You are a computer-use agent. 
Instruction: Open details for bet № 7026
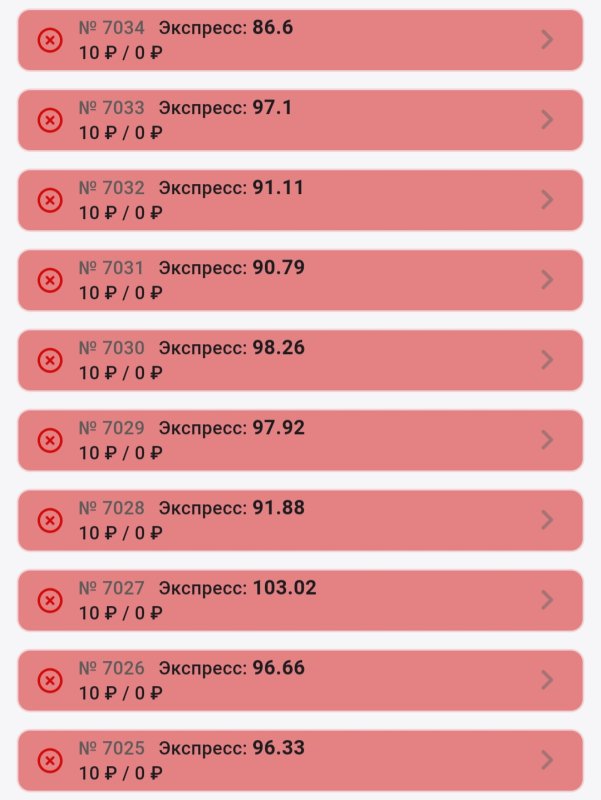coord(300,680)
